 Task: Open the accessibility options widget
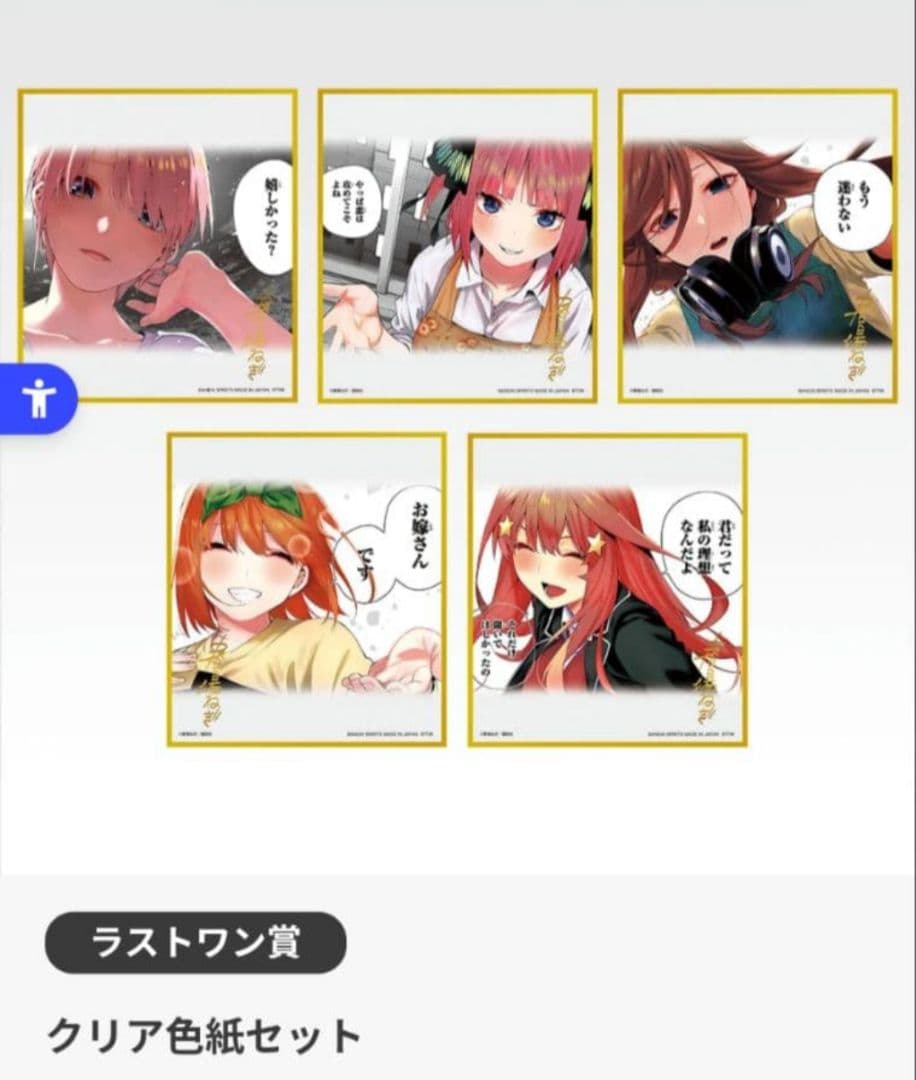(37, 398)
